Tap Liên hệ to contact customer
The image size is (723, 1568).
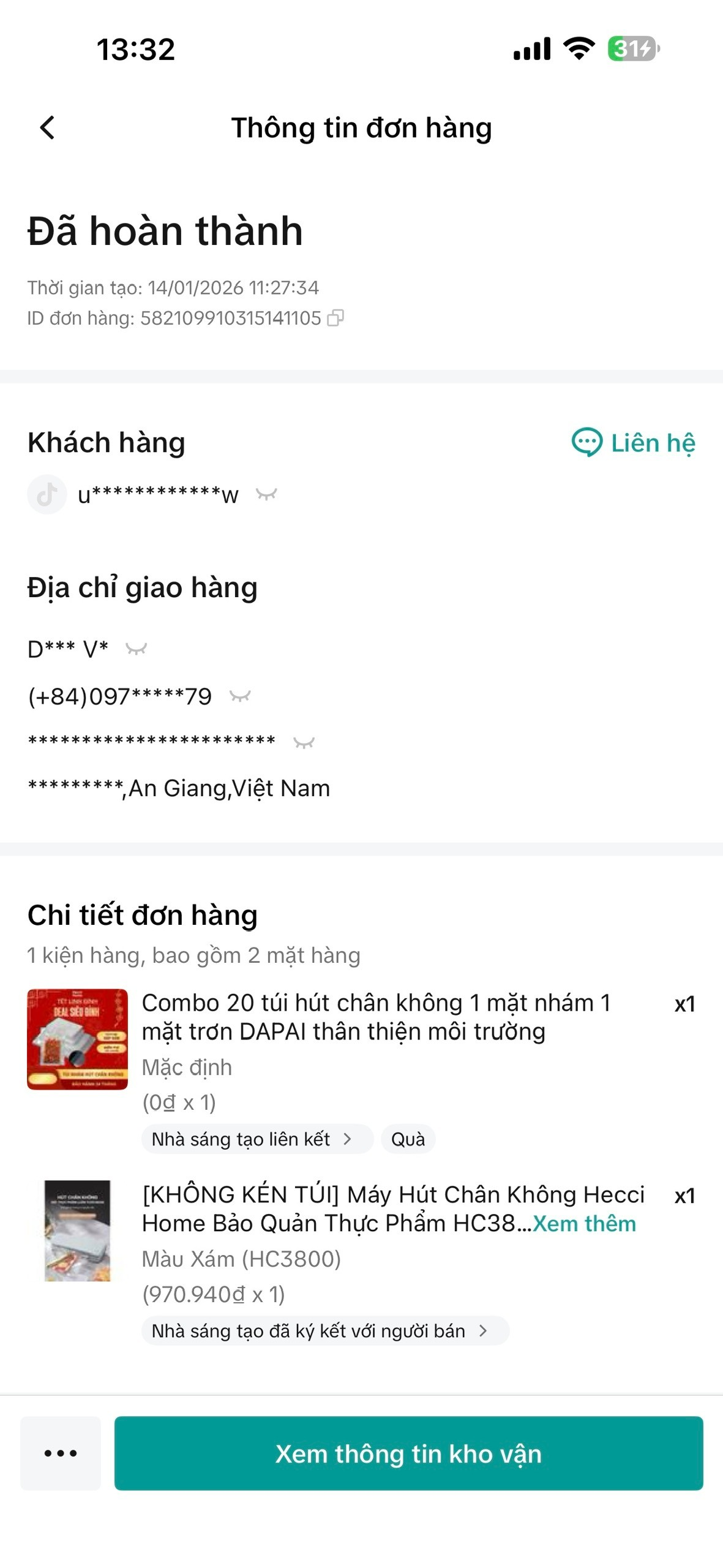(x=634, y=442)
